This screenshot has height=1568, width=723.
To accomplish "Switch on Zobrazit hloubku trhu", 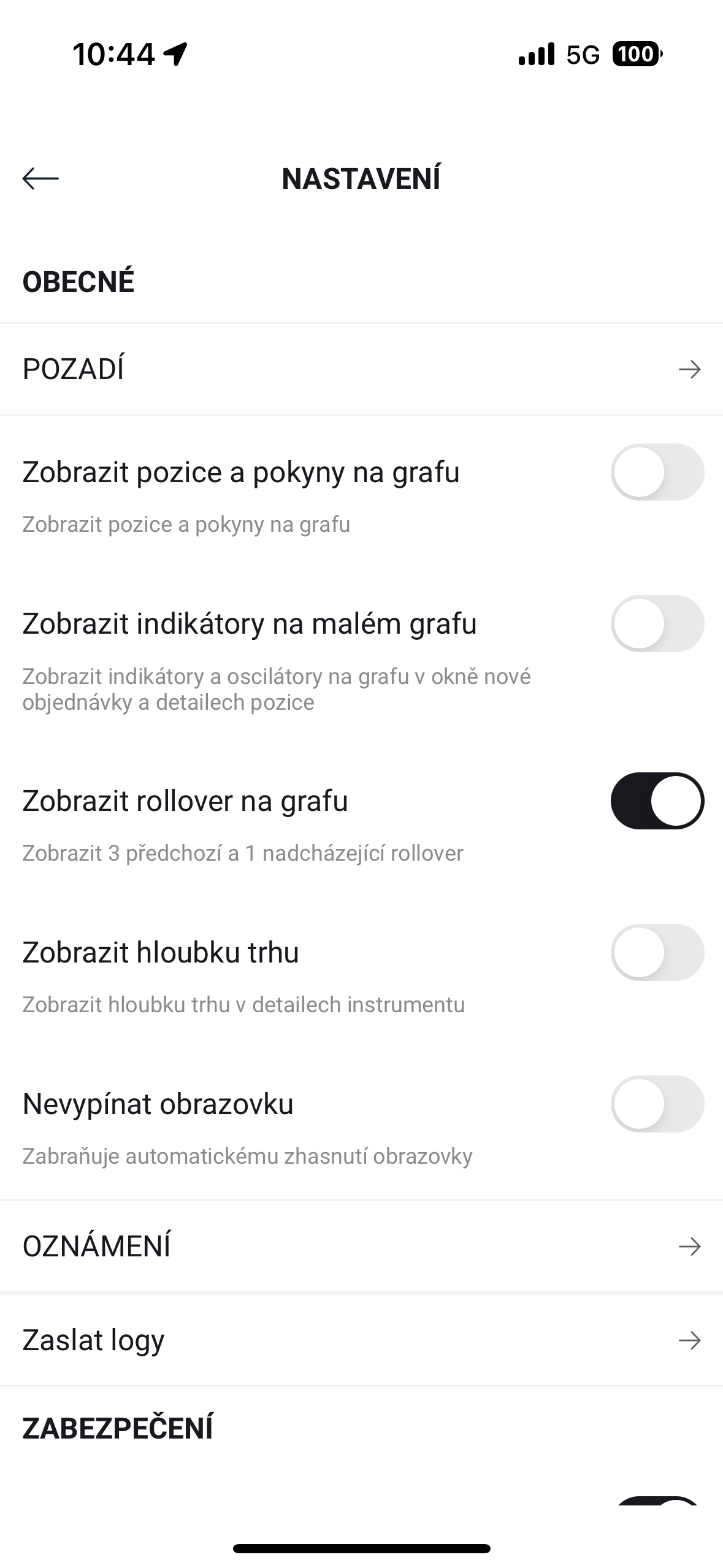I will [657, 952].
